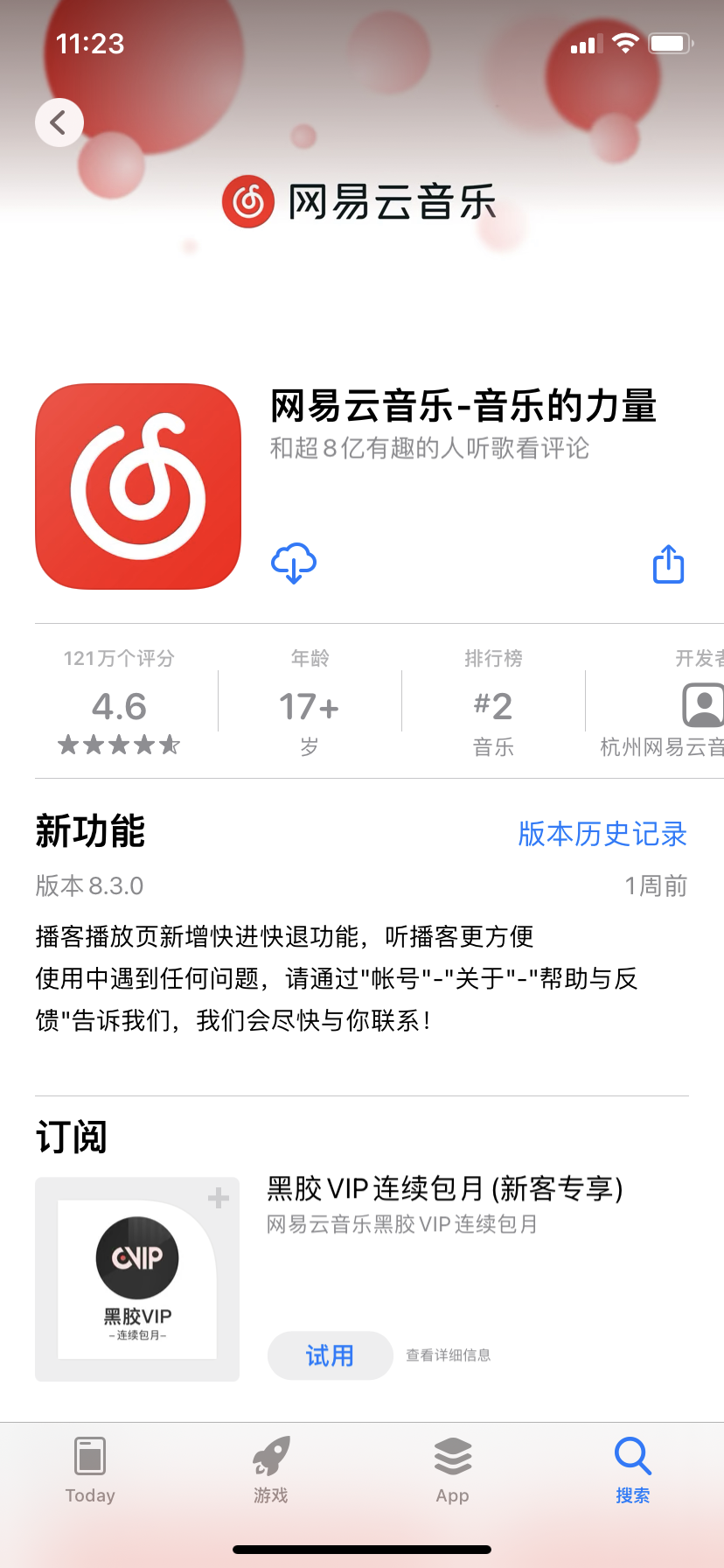
Task: Go back with the chevron arrow
Action: (59, 122)
